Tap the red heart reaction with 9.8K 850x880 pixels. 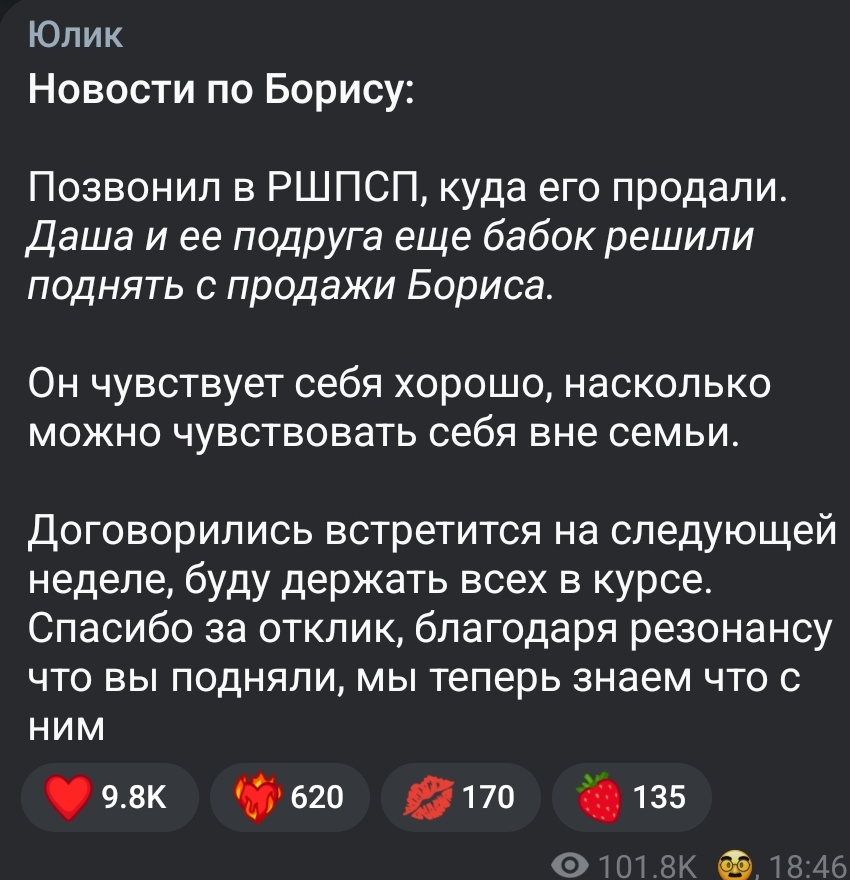coord(112,797)
